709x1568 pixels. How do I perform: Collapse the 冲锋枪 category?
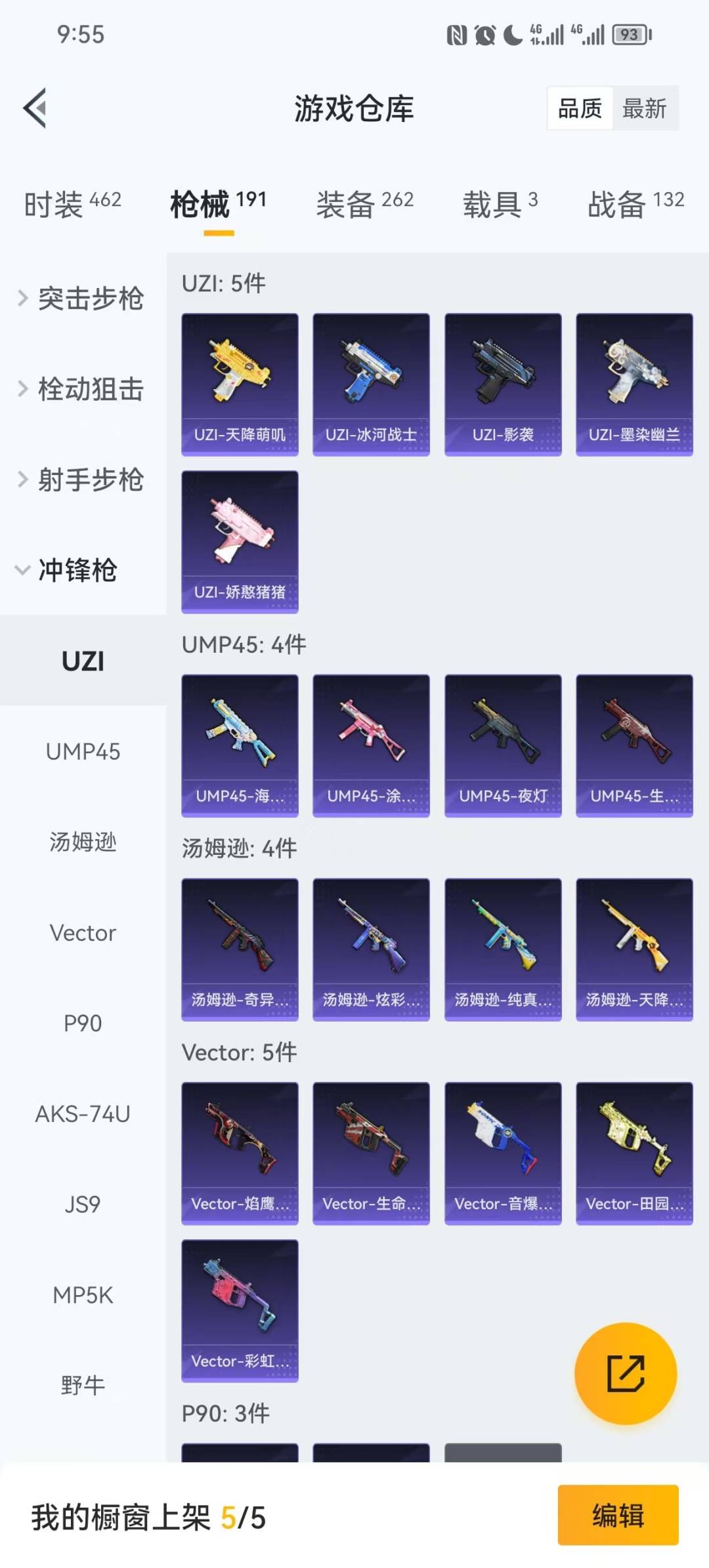point(78,571)
